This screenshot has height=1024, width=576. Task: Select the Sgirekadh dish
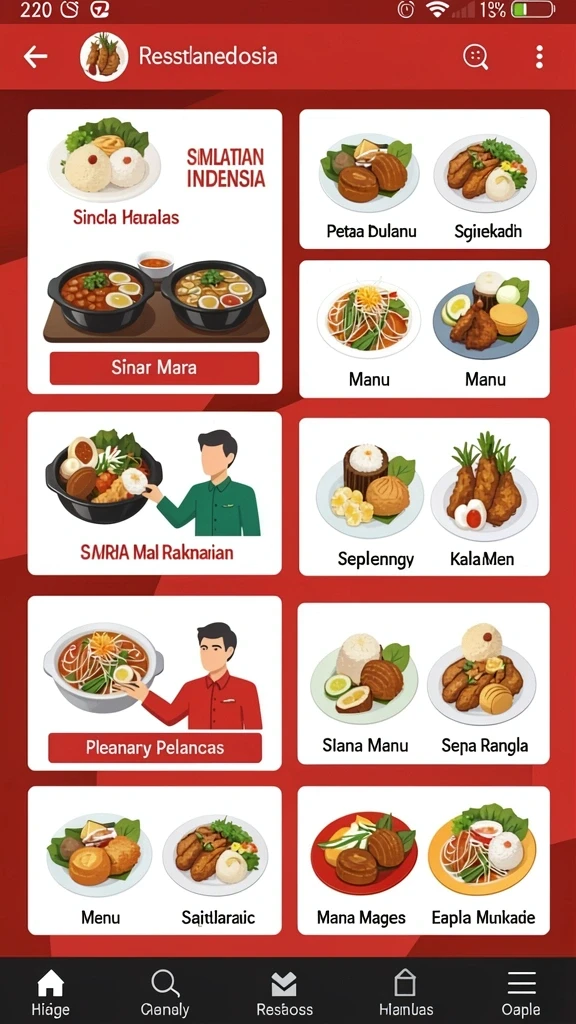pyautogui.click(x=486, y=185)
